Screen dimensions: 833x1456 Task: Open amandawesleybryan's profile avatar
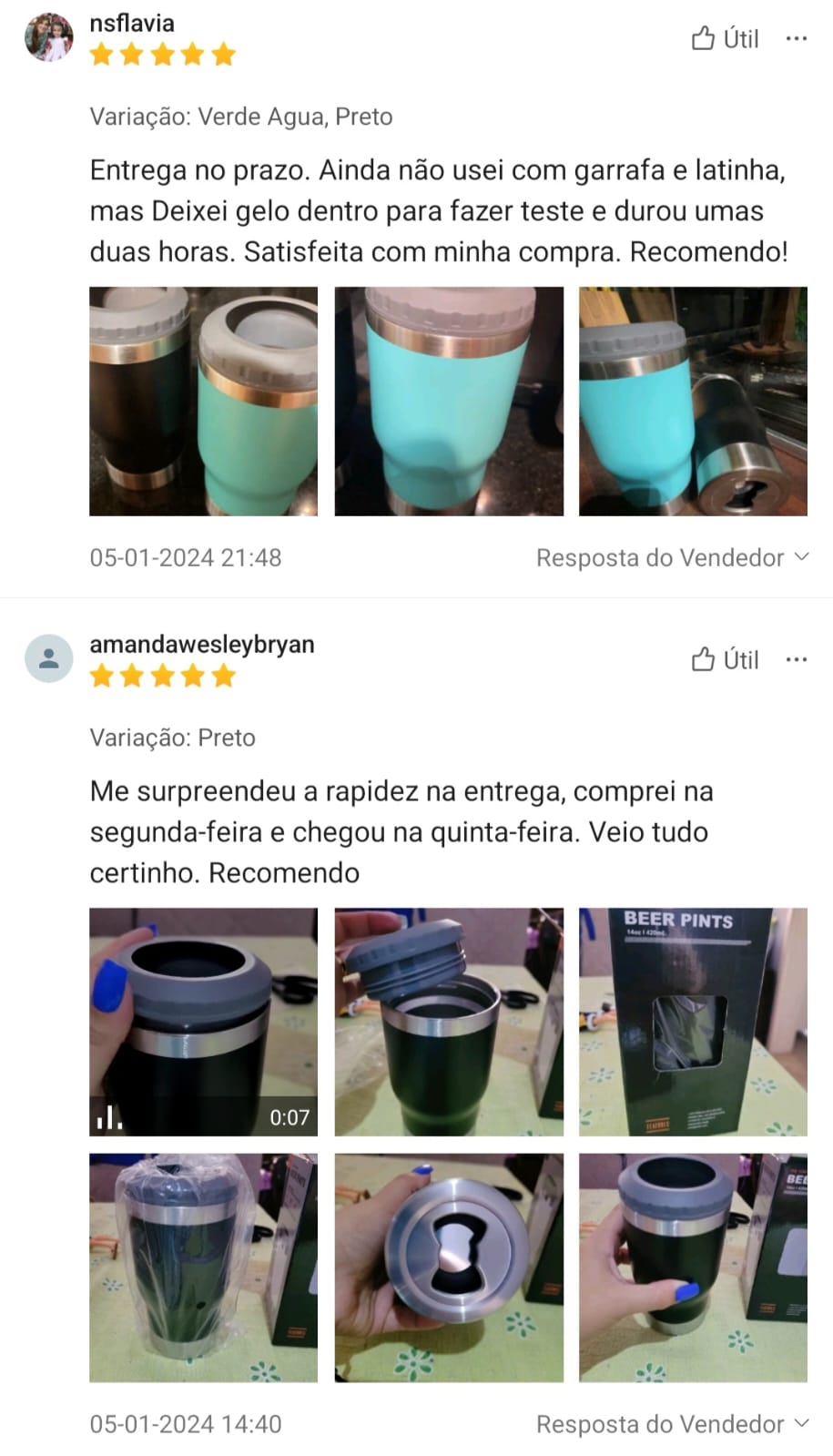pyautogui.click(x=48, y=658)
